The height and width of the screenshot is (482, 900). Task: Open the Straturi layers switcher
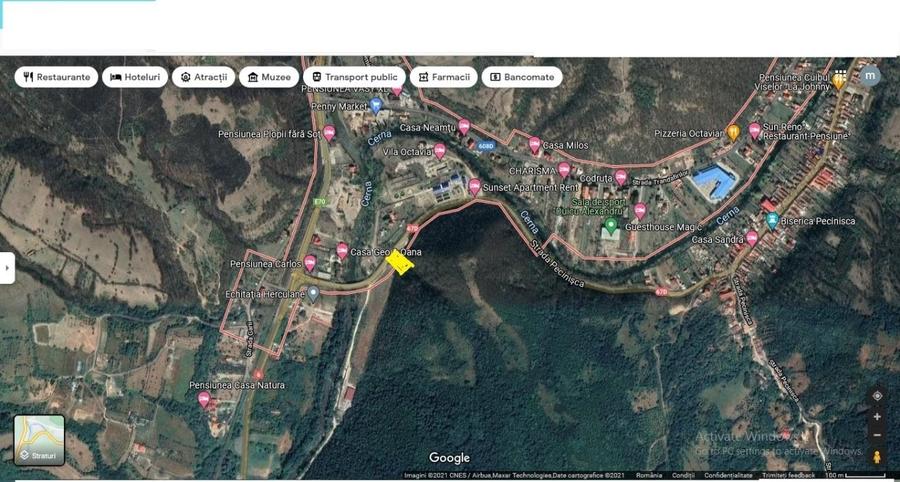(39, 440)
